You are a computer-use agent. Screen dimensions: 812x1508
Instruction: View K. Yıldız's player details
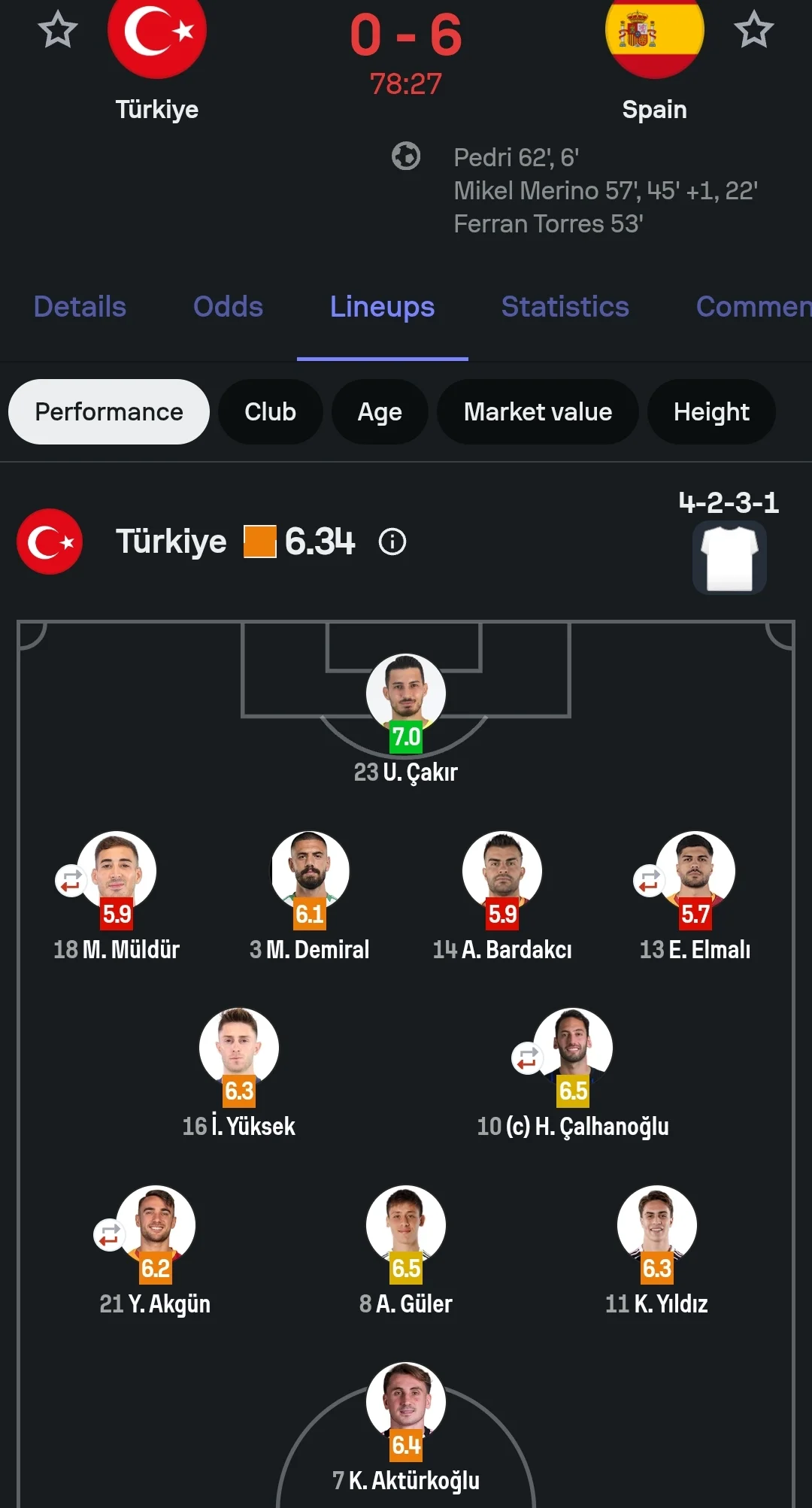pos(656,1226)
